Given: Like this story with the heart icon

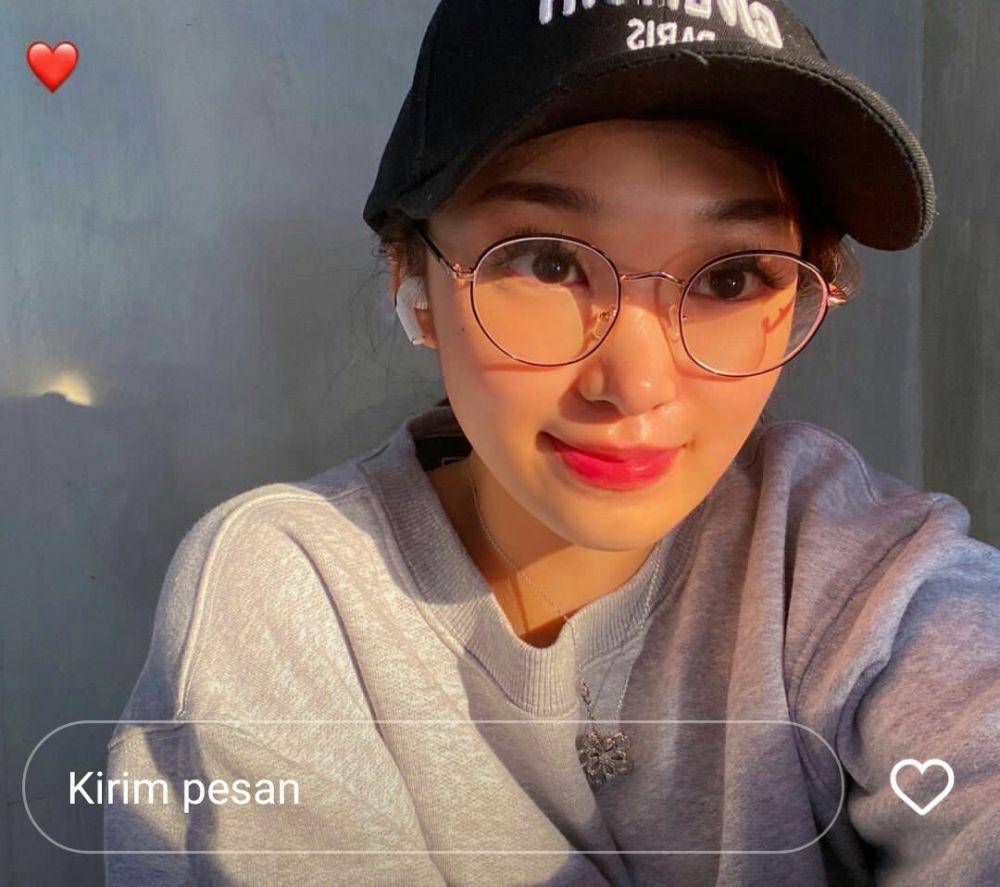Looking at the screenshot, I should [921, 785].
